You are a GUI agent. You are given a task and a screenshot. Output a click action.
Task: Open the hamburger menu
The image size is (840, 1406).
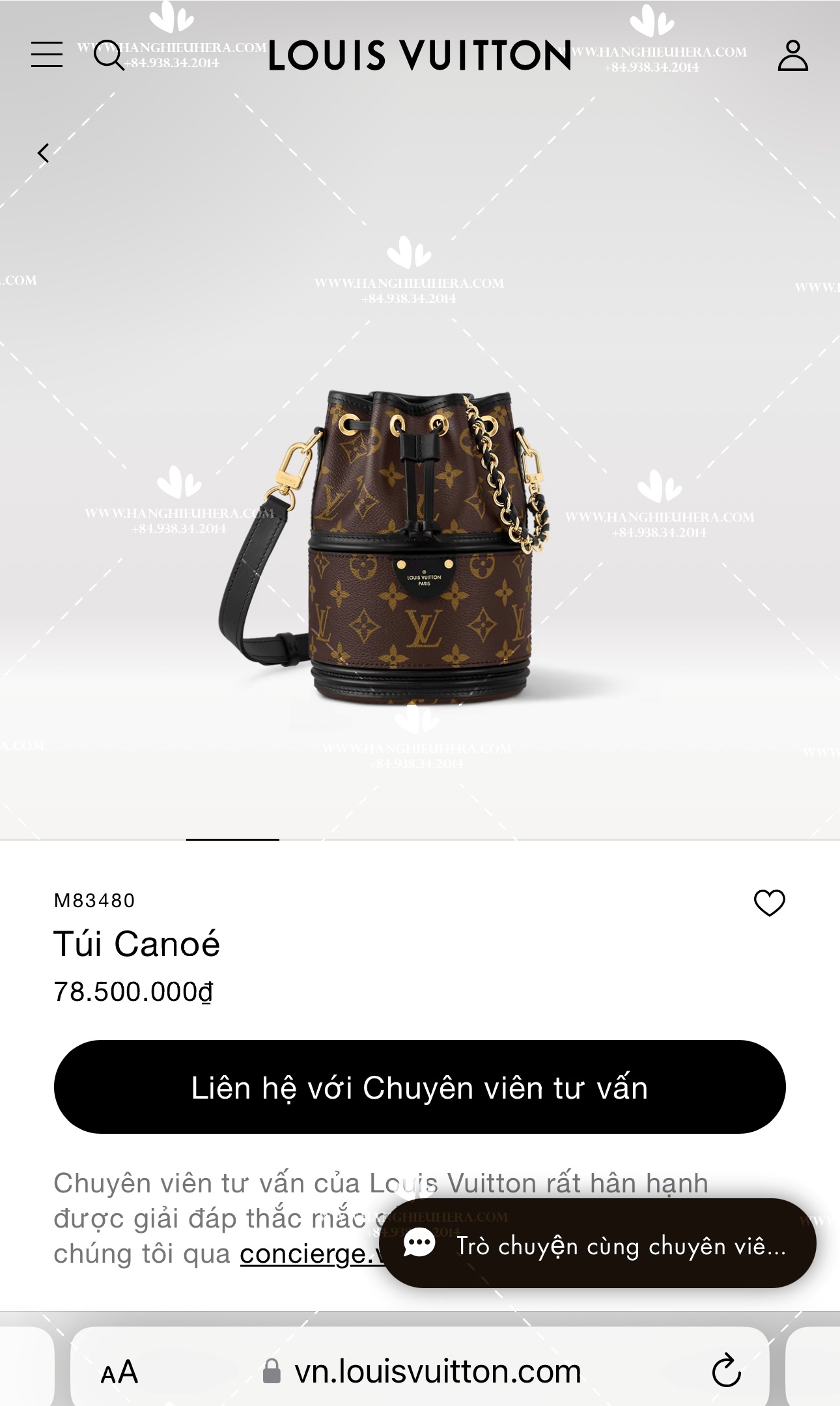click(47, 55)
